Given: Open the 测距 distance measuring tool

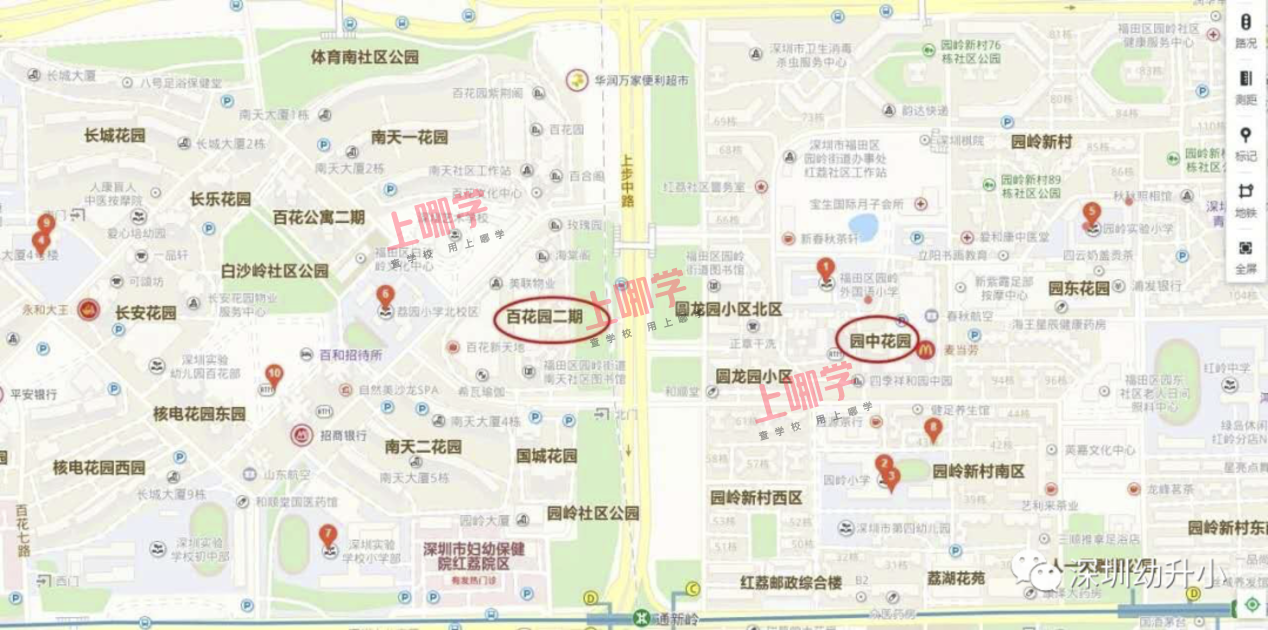Looking at the screenshot, I should point(1245,86).
